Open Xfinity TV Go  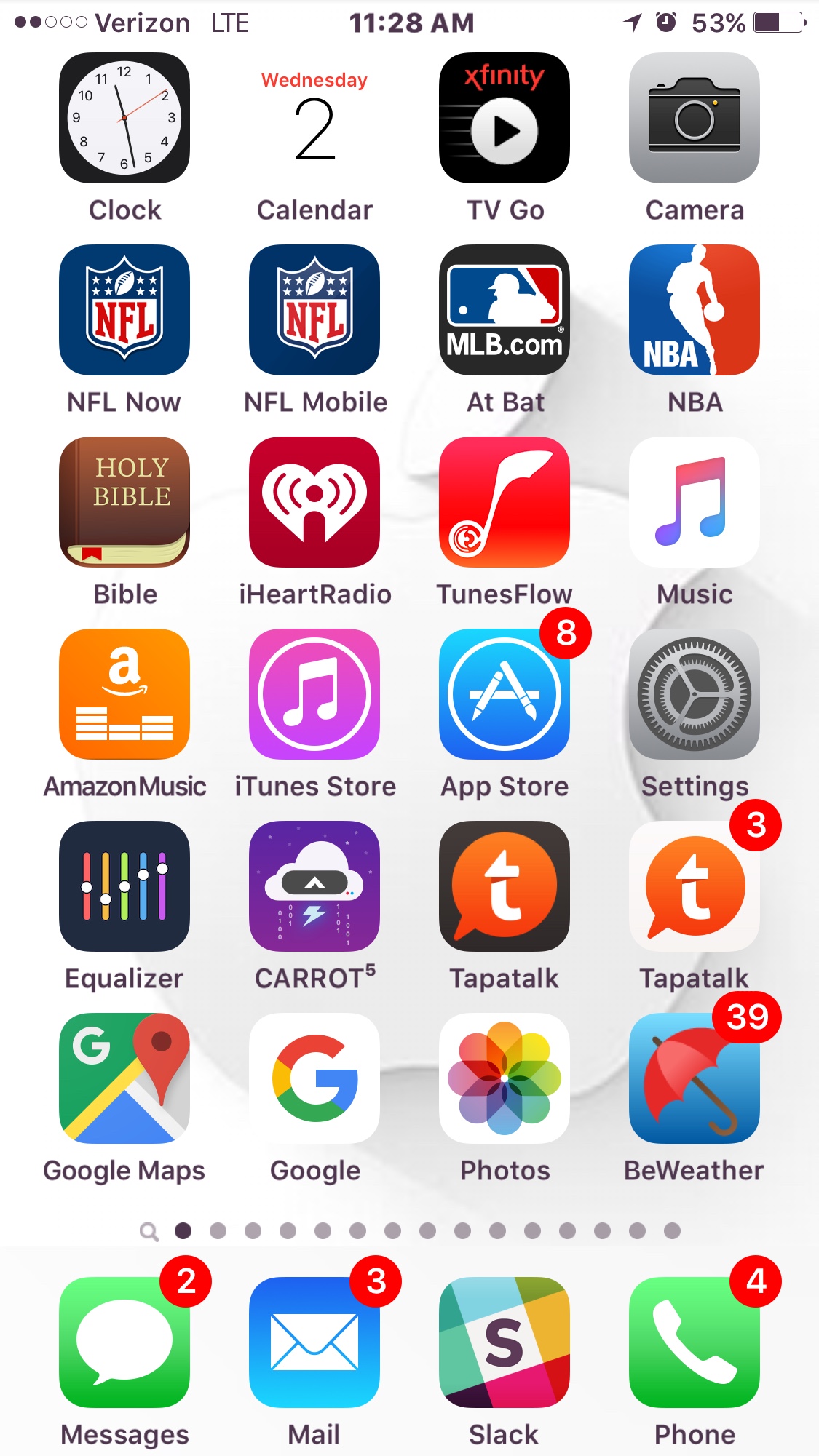[505, 118]
